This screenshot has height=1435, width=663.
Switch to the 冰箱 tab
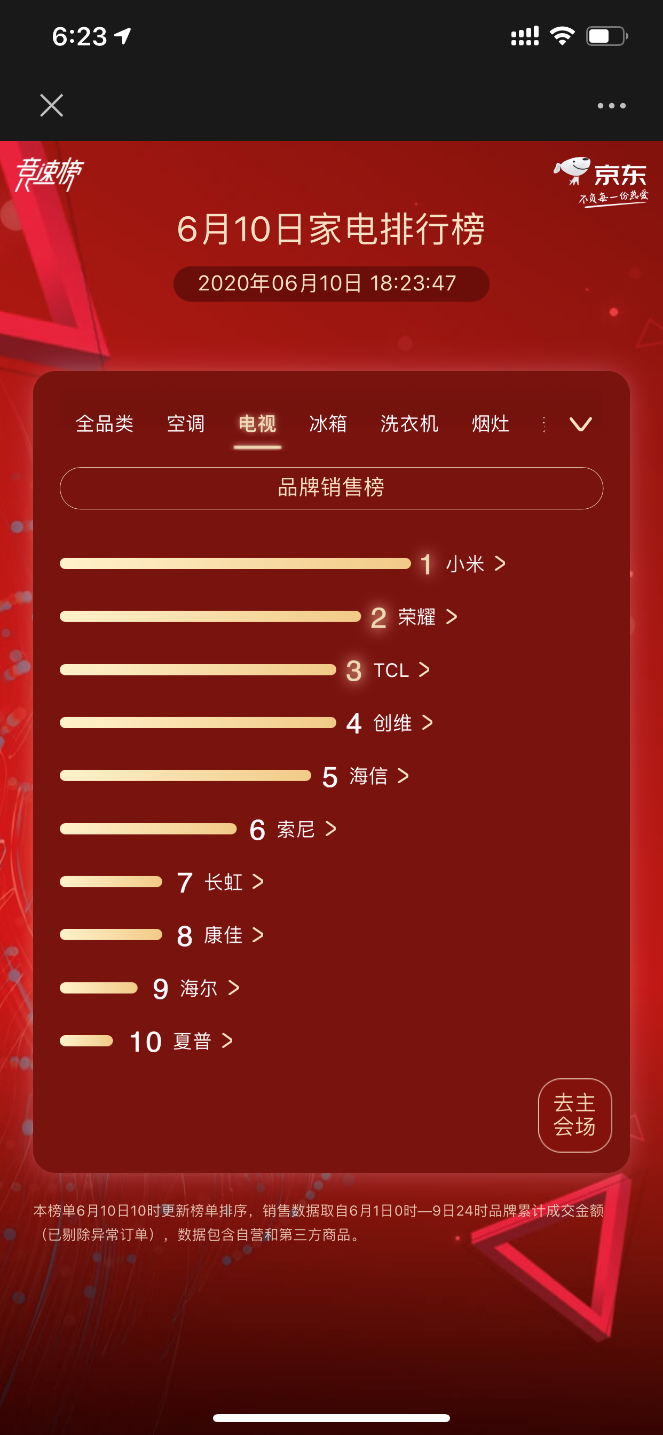point(328,424)
